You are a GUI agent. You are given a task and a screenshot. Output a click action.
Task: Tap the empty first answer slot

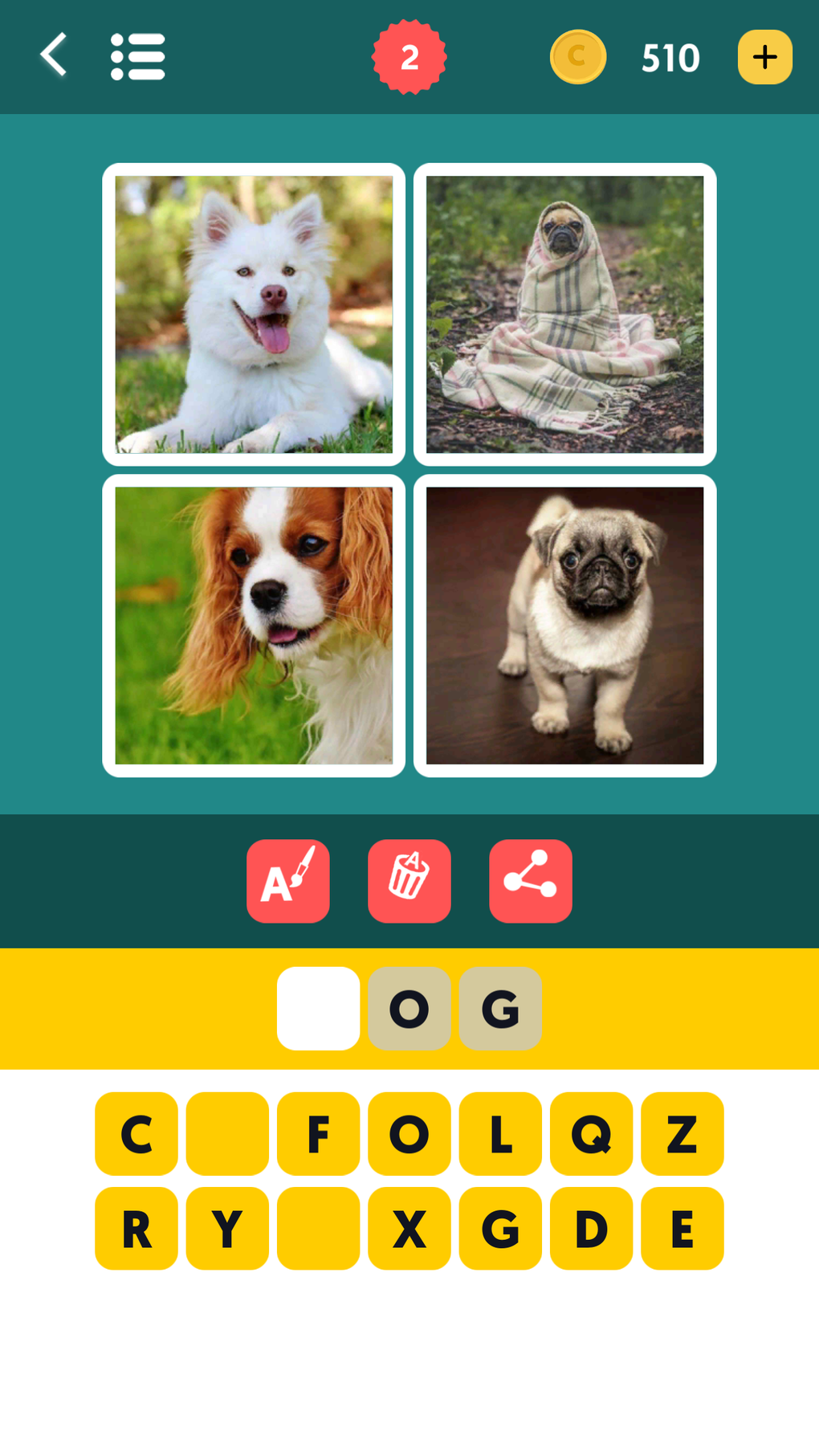coord(318,1009)
